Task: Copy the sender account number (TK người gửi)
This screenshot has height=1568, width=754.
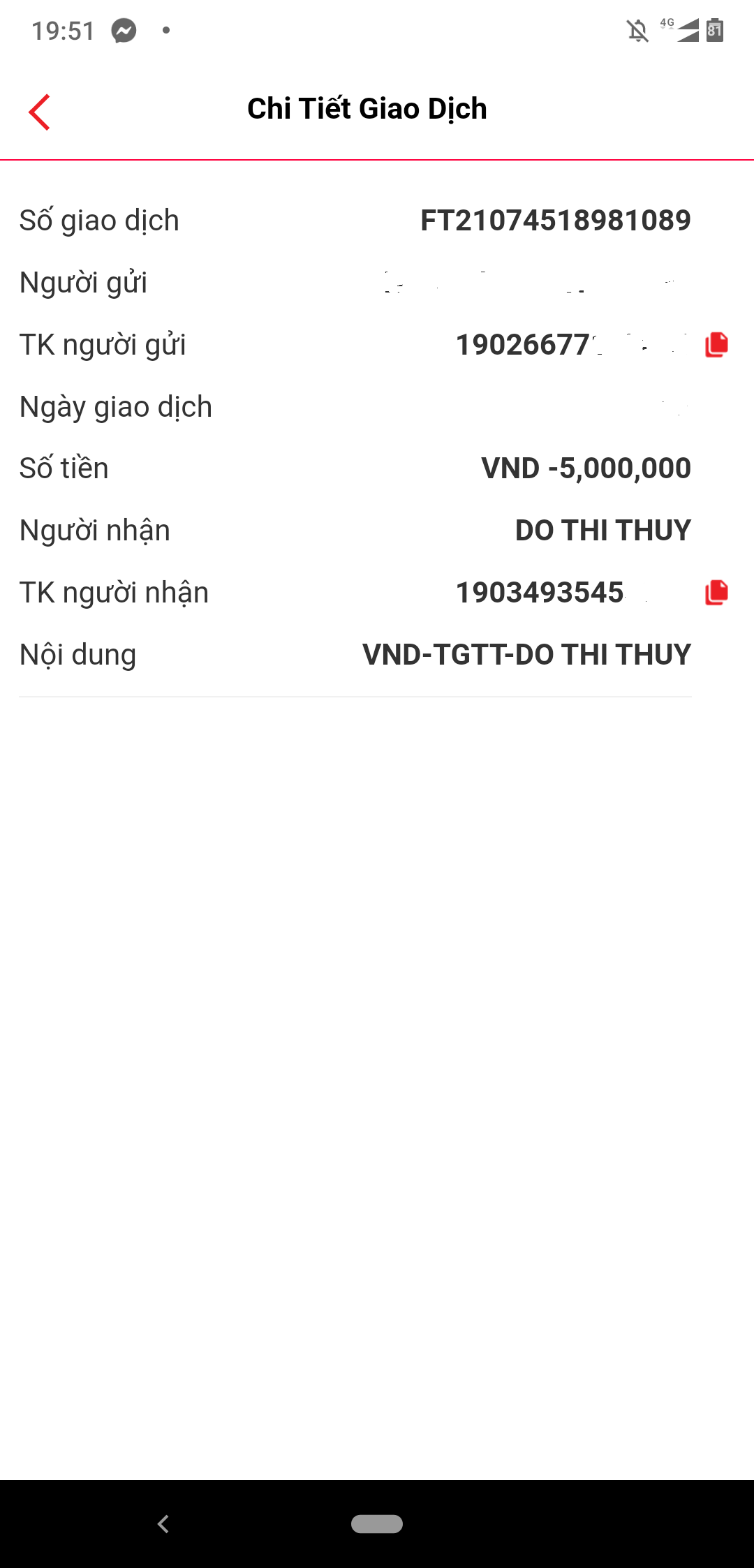Action: coord(716,345)
